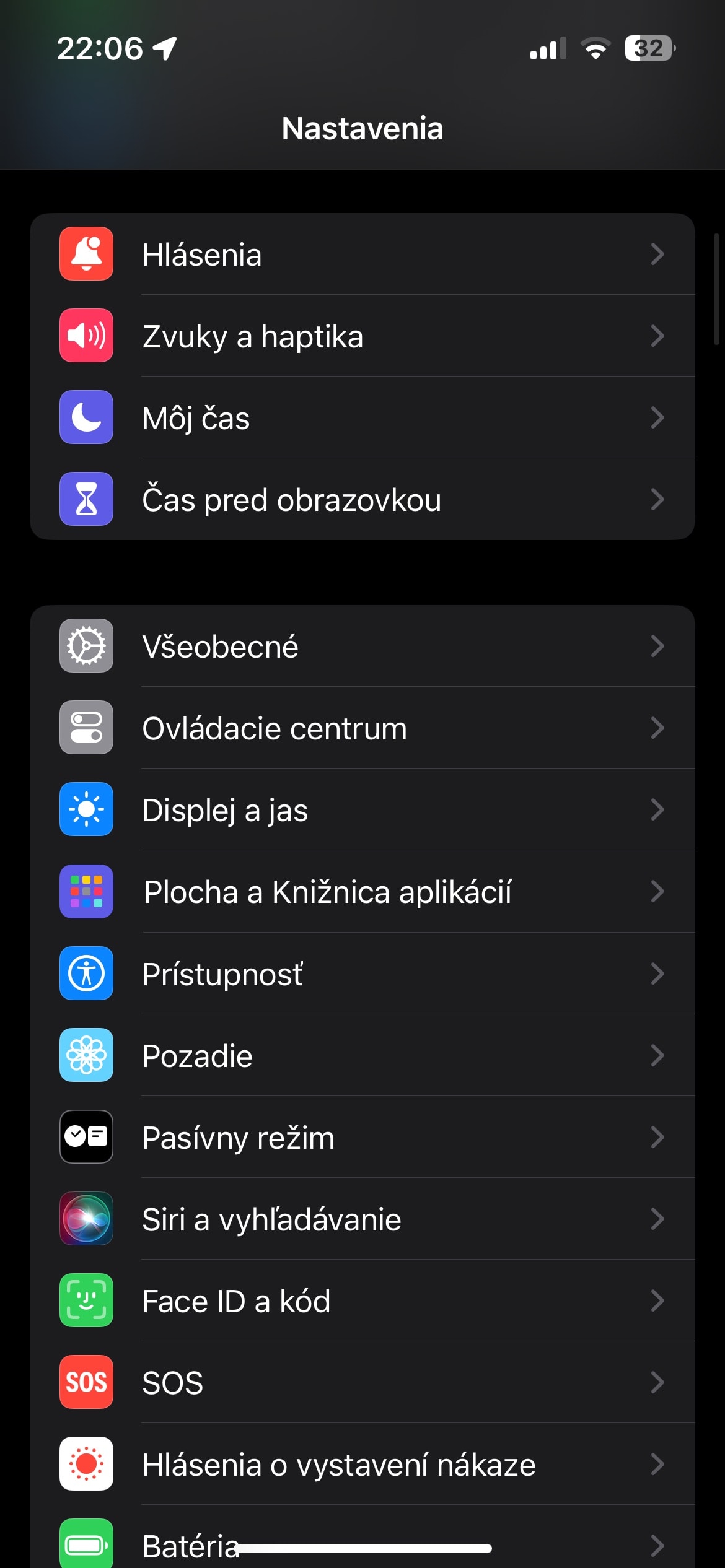Screen dimensions: 725x1568
Task: Open Plocha a Knižnica aplikácií
Action: (x=362, y=891)
